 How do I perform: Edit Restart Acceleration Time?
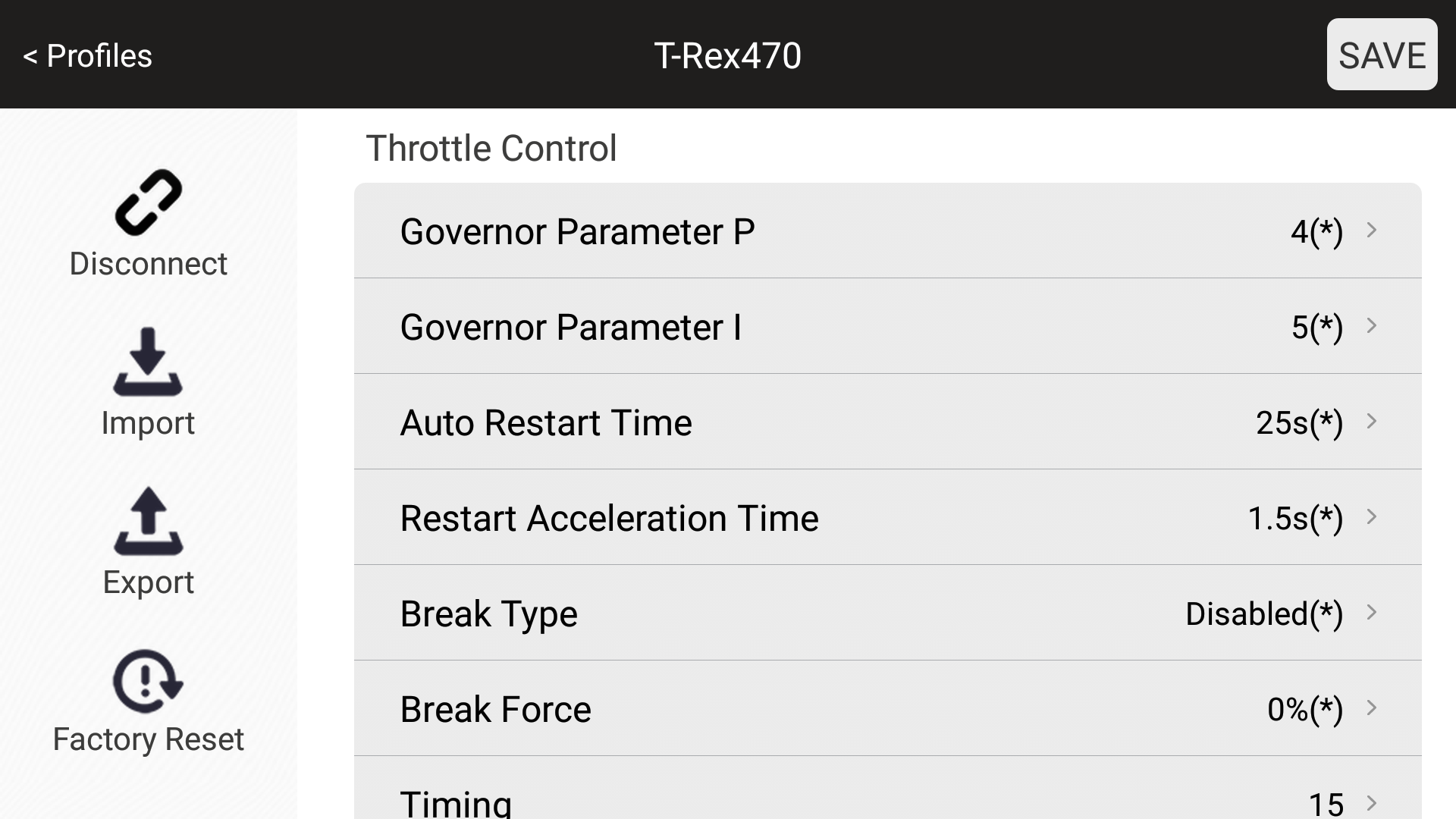coord(887,518)
